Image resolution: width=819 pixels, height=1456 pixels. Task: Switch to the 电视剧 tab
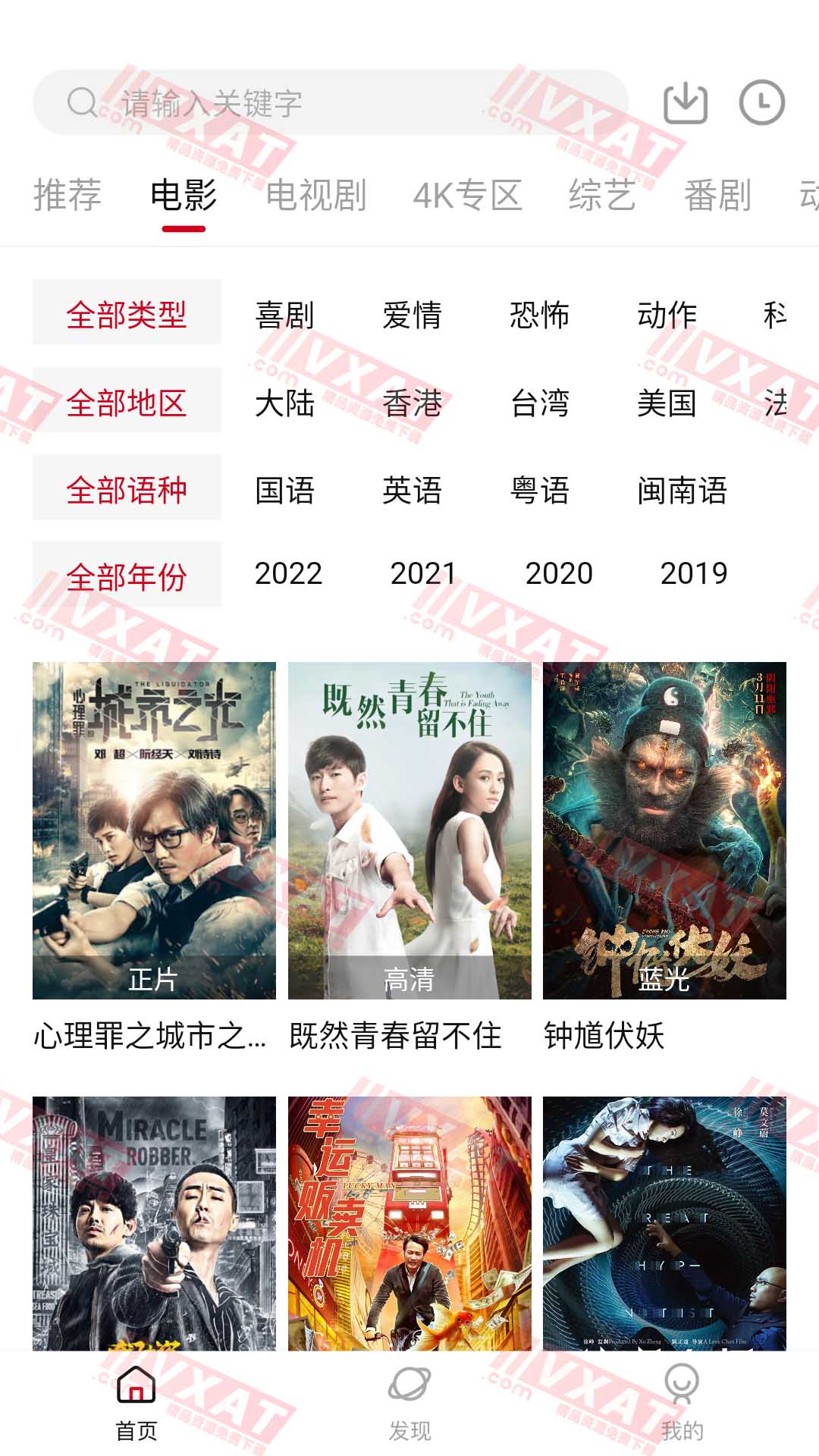pos(315,196)
